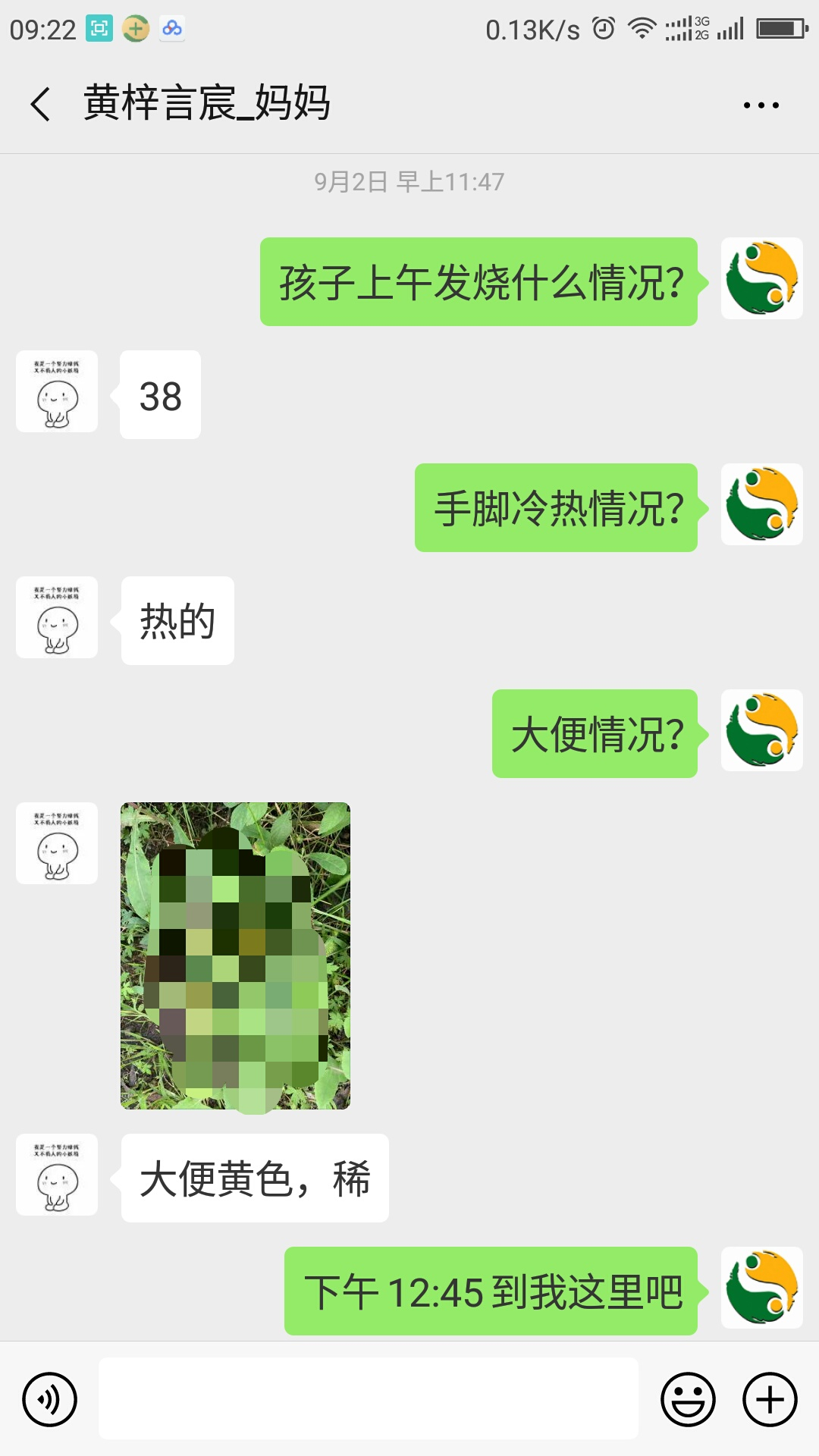Tap the sender's yin-yang style avatar
Screen dimensions: 819x1456
coord(761,279)
